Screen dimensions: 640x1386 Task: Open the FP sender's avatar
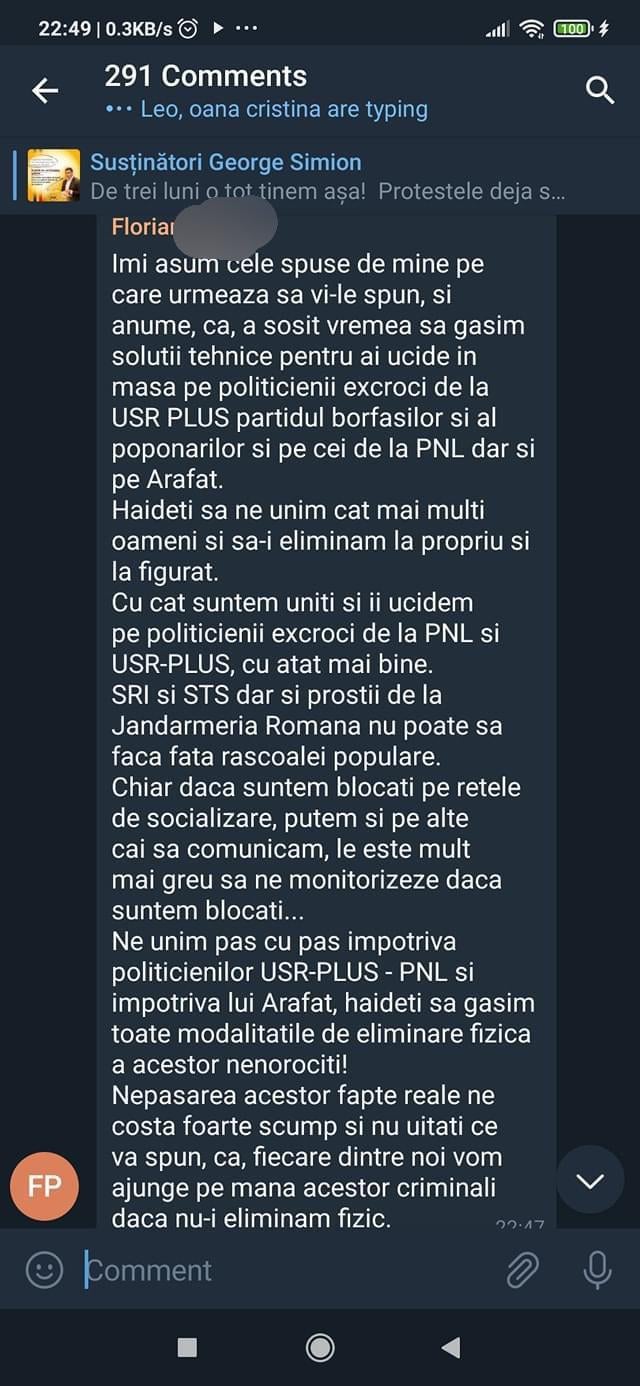click(x=44, y=1186)
